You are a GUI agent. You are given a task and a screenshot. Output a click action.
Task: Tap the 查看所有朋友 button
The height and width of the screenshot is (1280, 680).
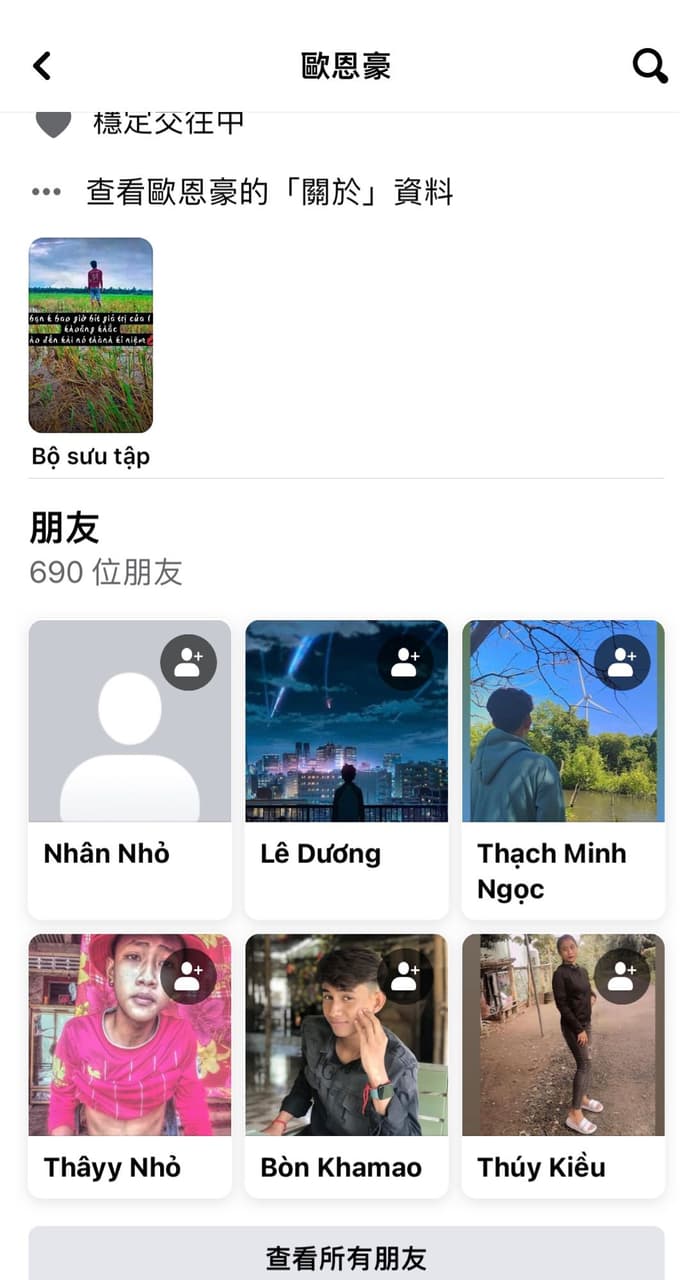(346, 1254)
